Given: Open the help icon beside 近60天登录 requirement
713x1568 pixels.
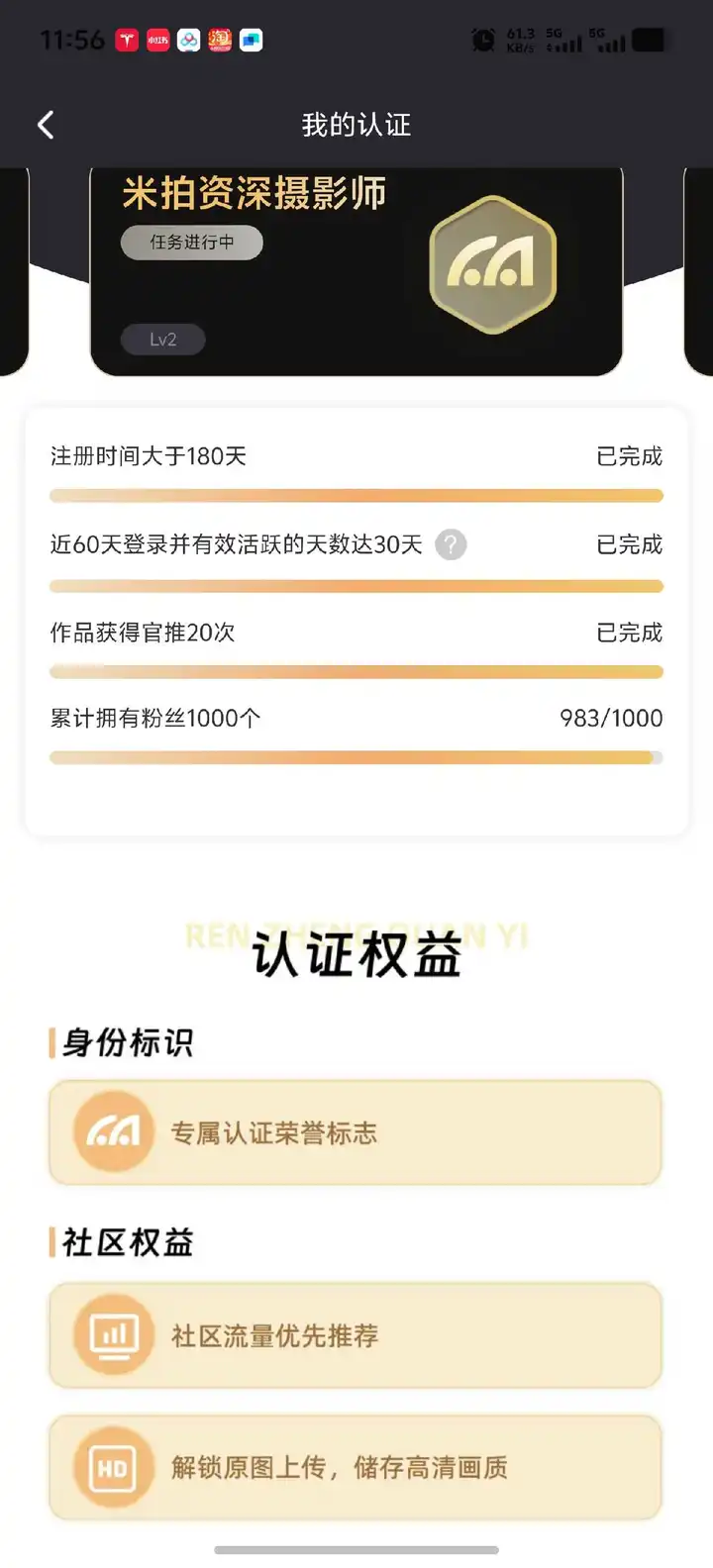Looking at the screenshot, I should coord(451,544).
